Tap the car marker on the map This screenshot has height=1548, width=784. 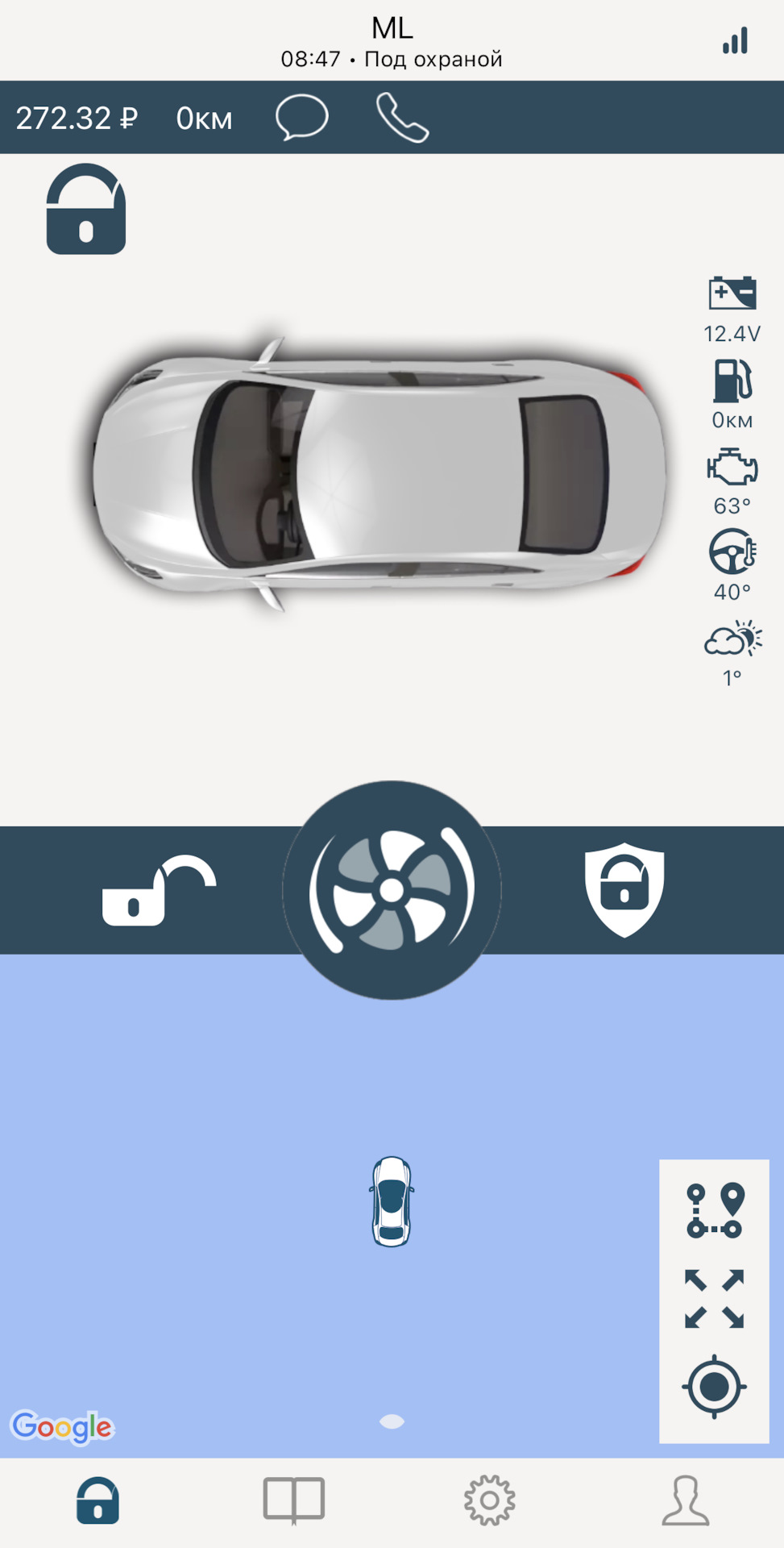pyautogui.click(x=392, y=1201)
